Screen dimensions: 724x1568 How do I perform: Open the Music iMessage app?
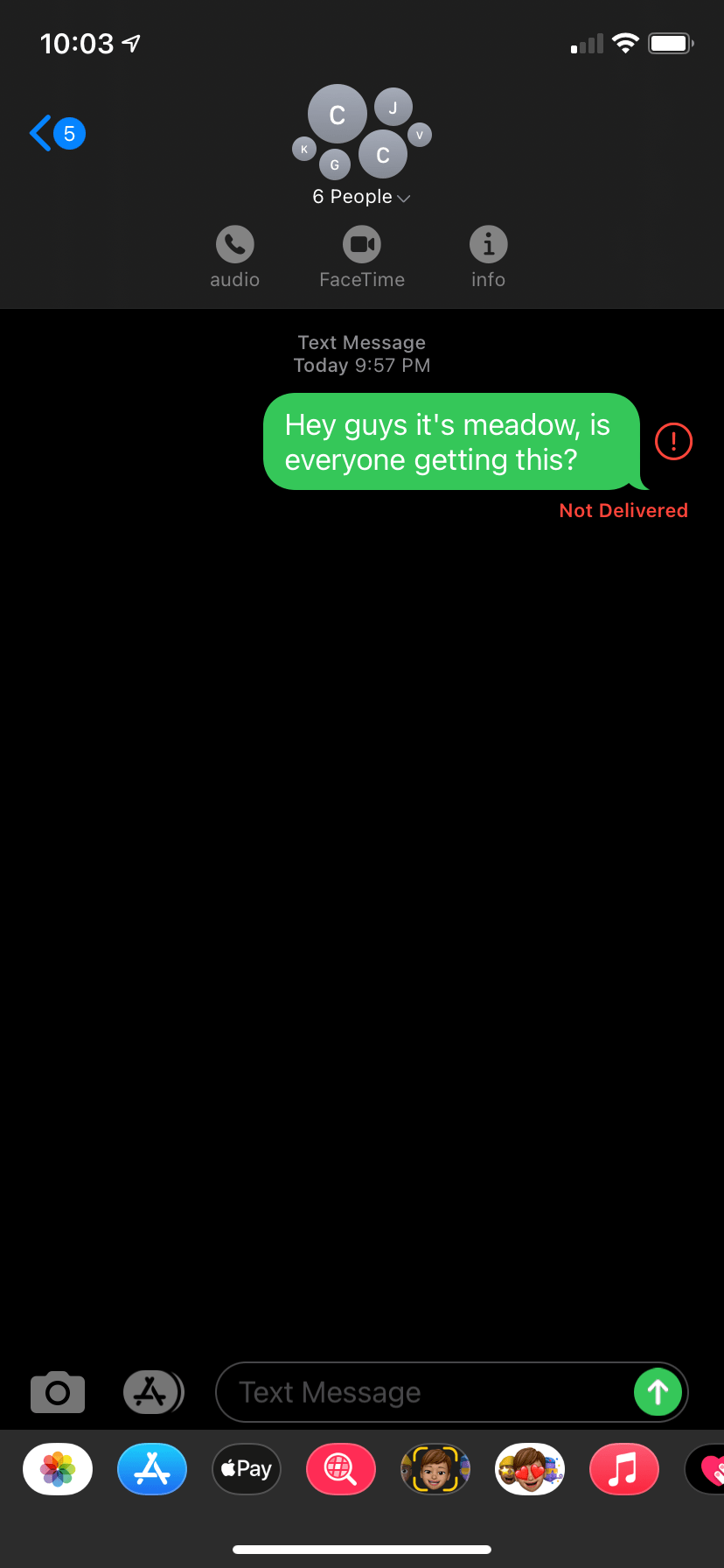coord(623,1469)
